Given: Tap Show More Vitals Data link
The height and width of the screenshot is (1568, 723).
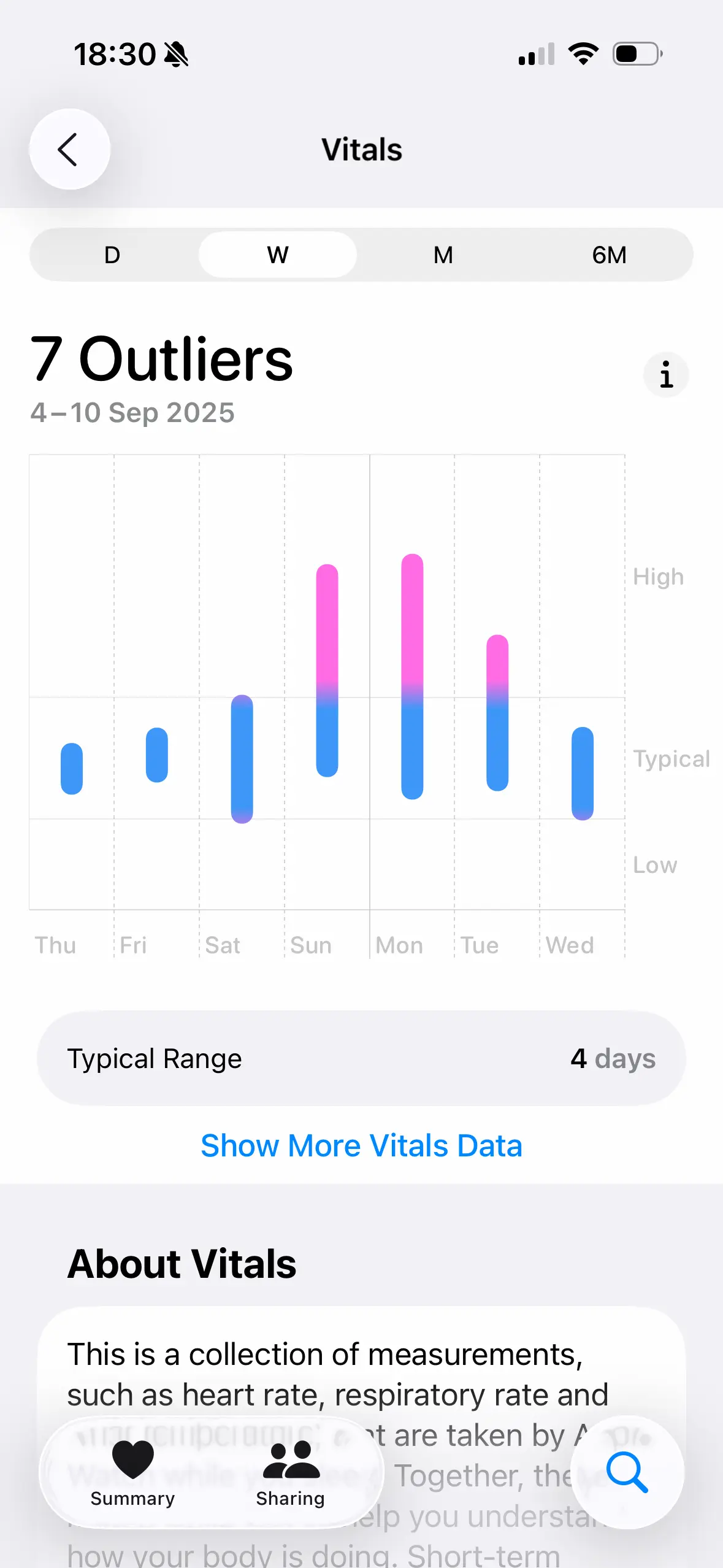Looking at the screenshot, I should pyautogui.click(x=361, y=1145).
